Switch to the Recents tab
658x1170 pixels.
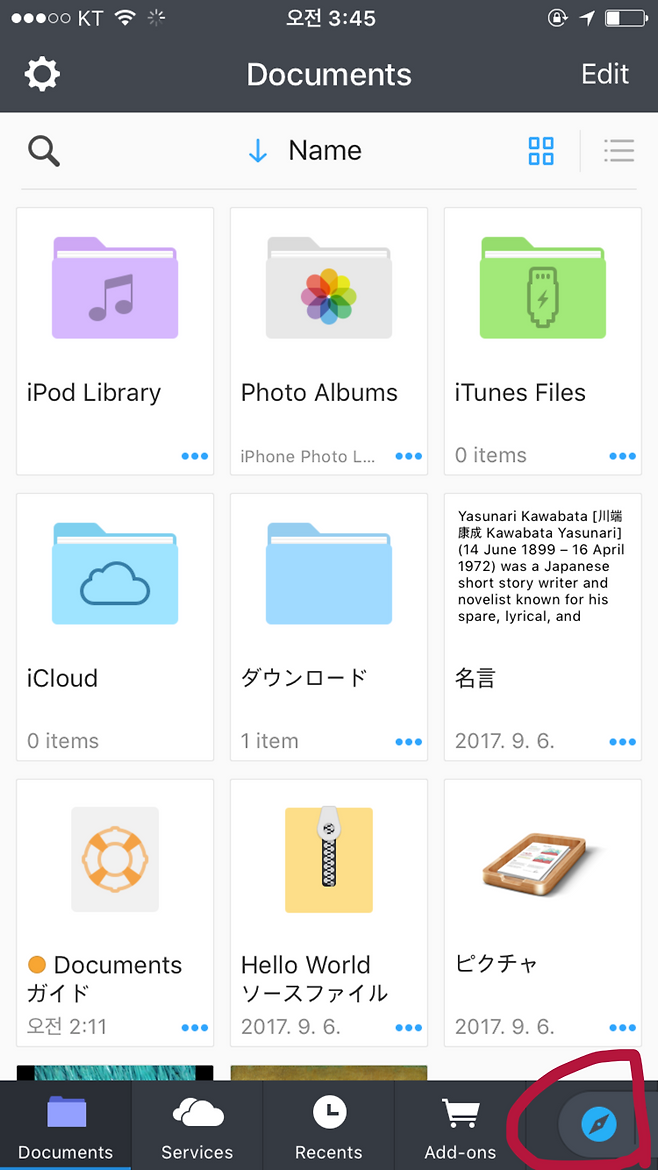point(328,1126)
